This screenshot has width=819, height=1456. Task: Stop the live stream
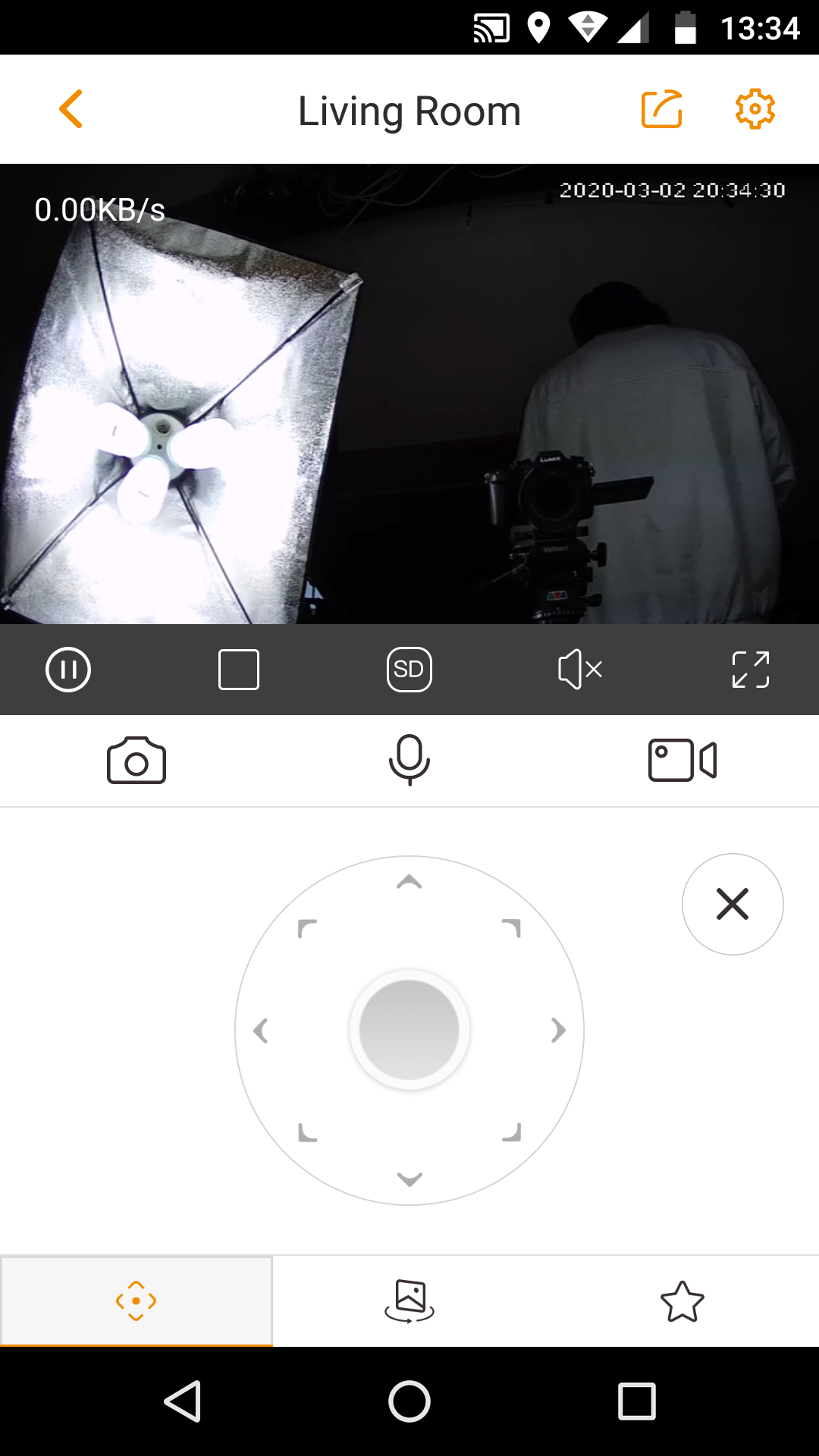(239, 670)
